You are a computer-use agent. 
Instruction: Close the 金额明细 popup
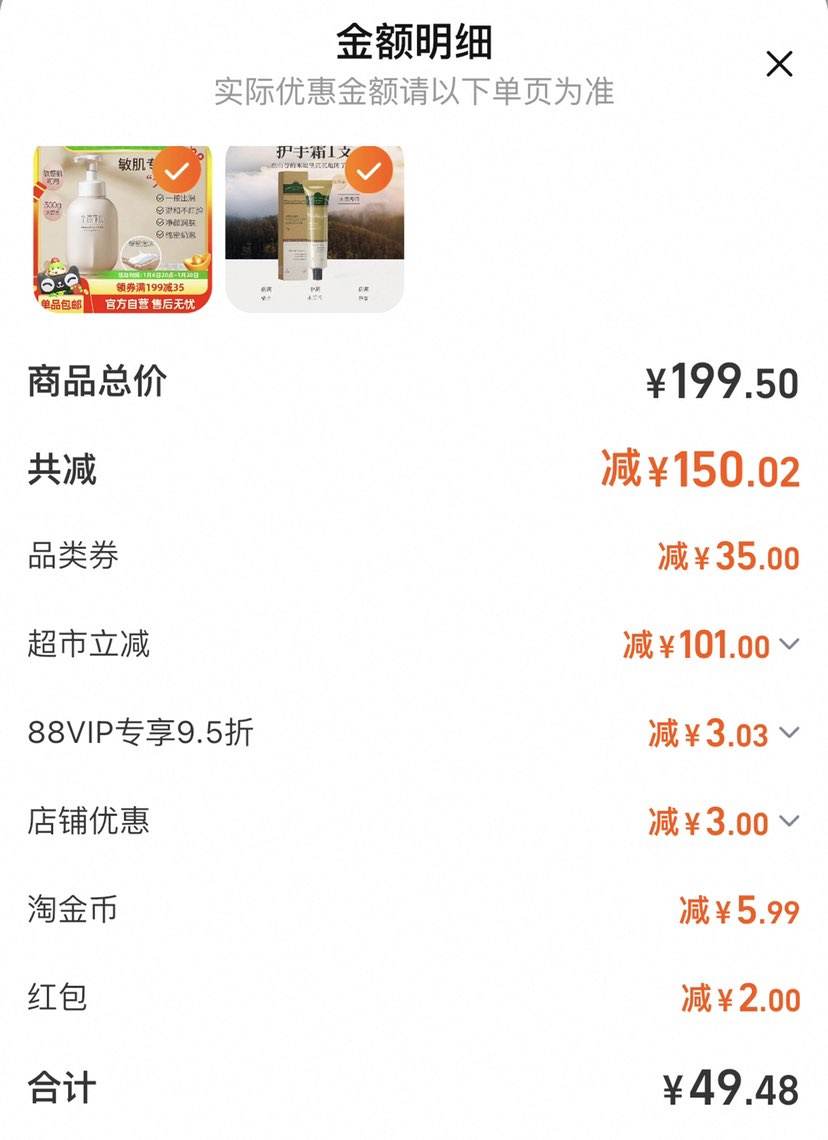click(778, 62)
